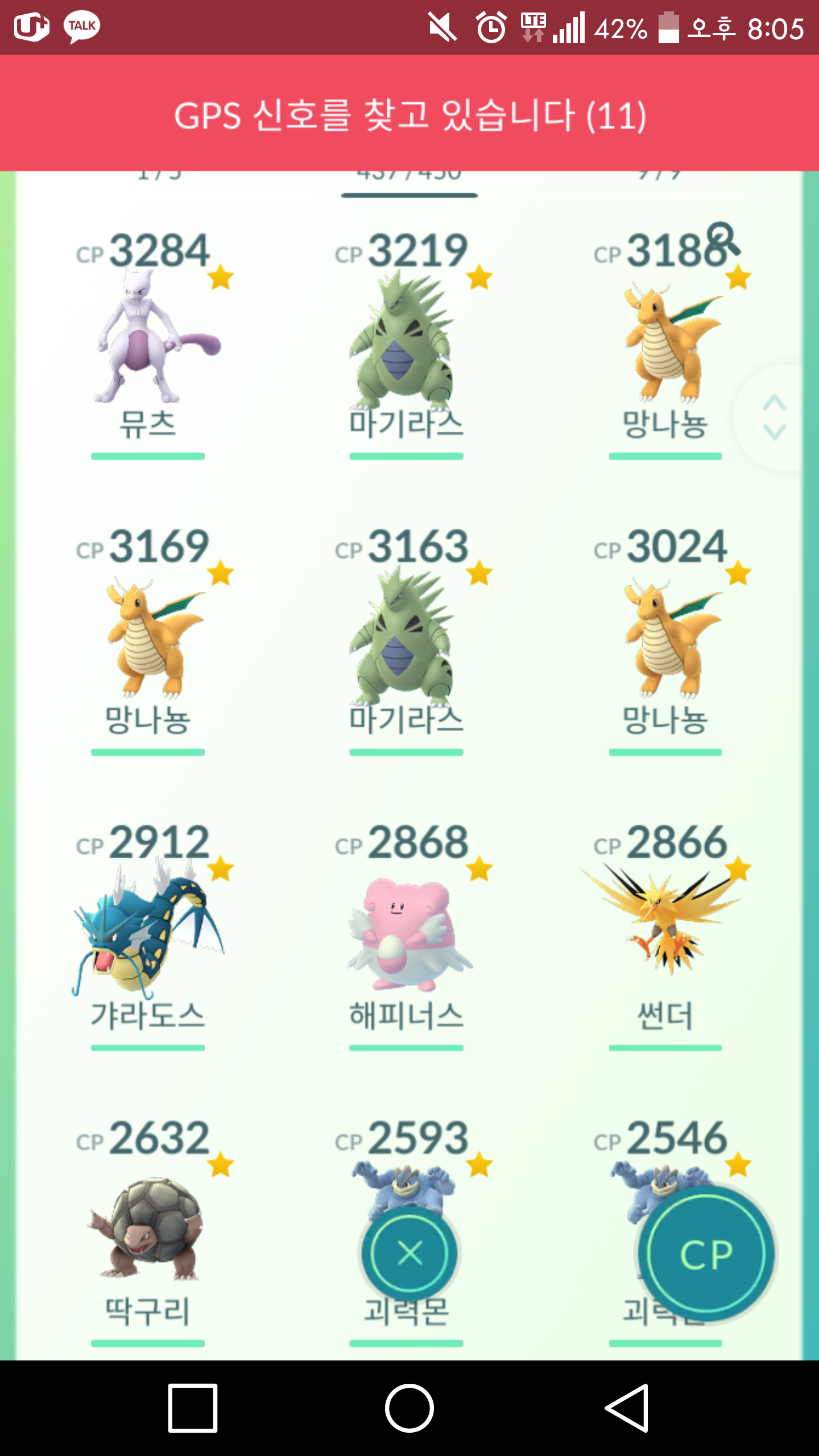
Task: Open 망나뇽 with CP 3024
Action: coord(665,641)
